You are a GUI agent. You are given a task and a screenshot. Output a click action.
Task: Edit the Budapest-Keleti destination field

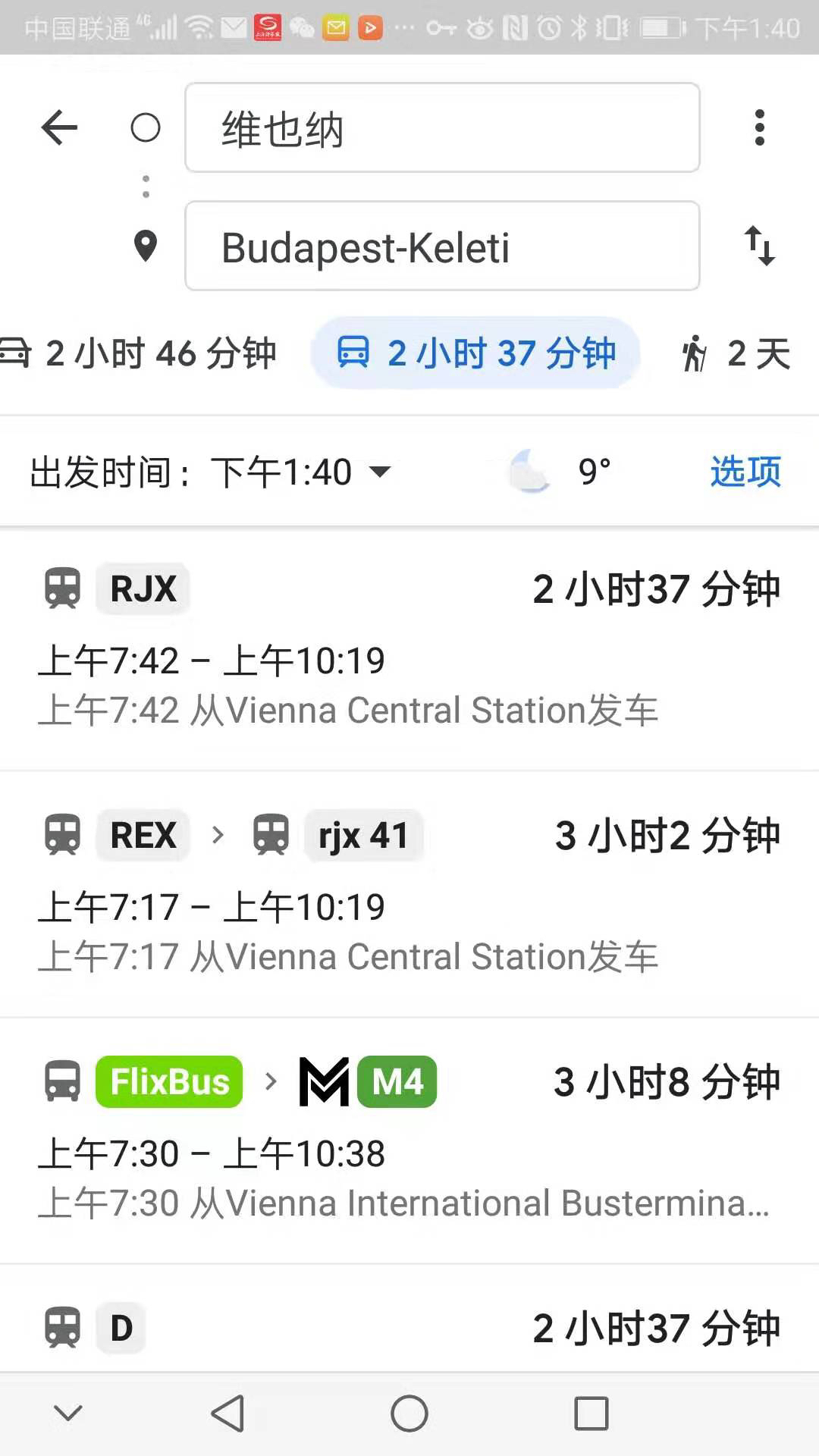441,246
